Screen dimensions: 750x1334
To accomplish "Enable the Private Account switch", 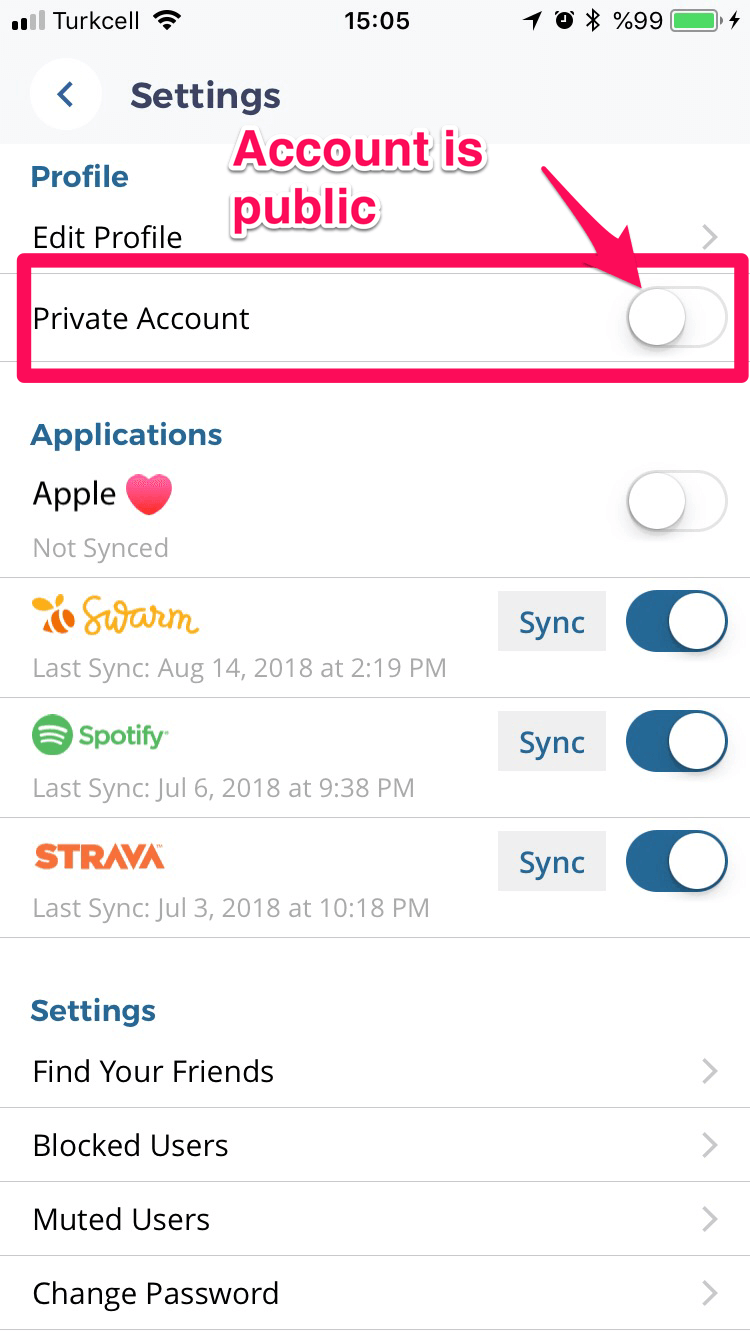I will pyautogui.click(x=676, y=318).
